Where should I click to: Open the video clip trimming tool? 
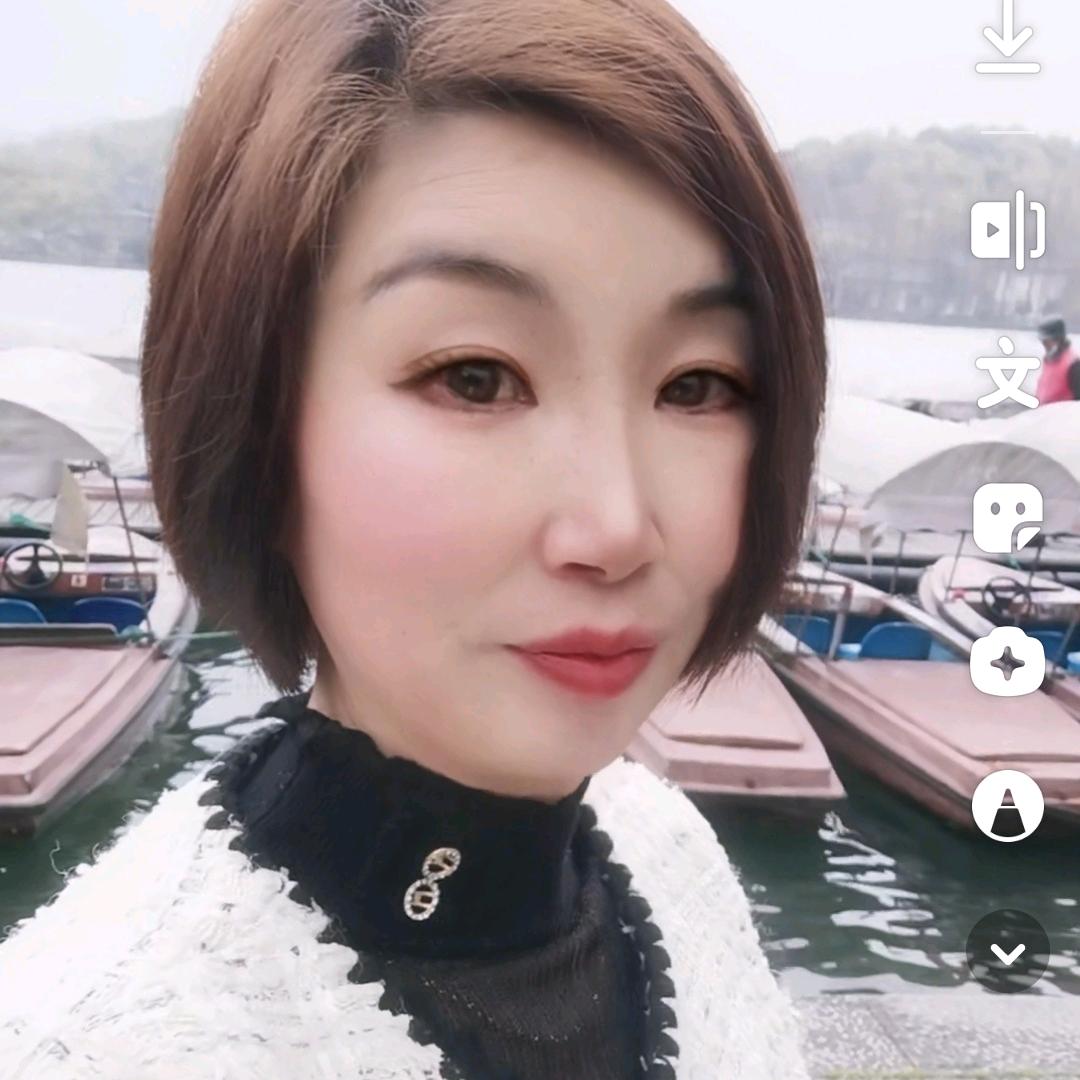tap(1007, 229)
